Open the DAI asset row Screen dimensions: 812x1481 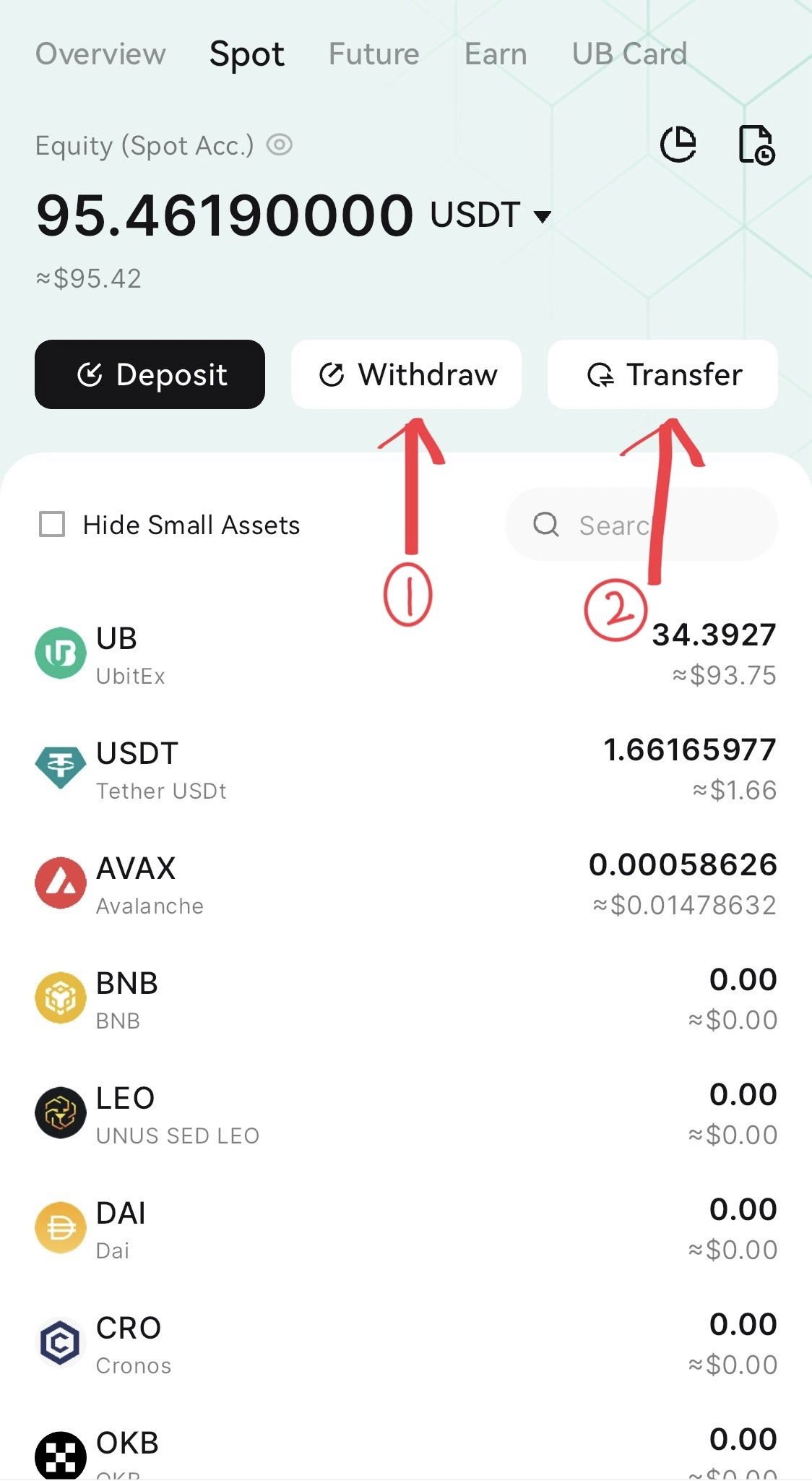406,1229
